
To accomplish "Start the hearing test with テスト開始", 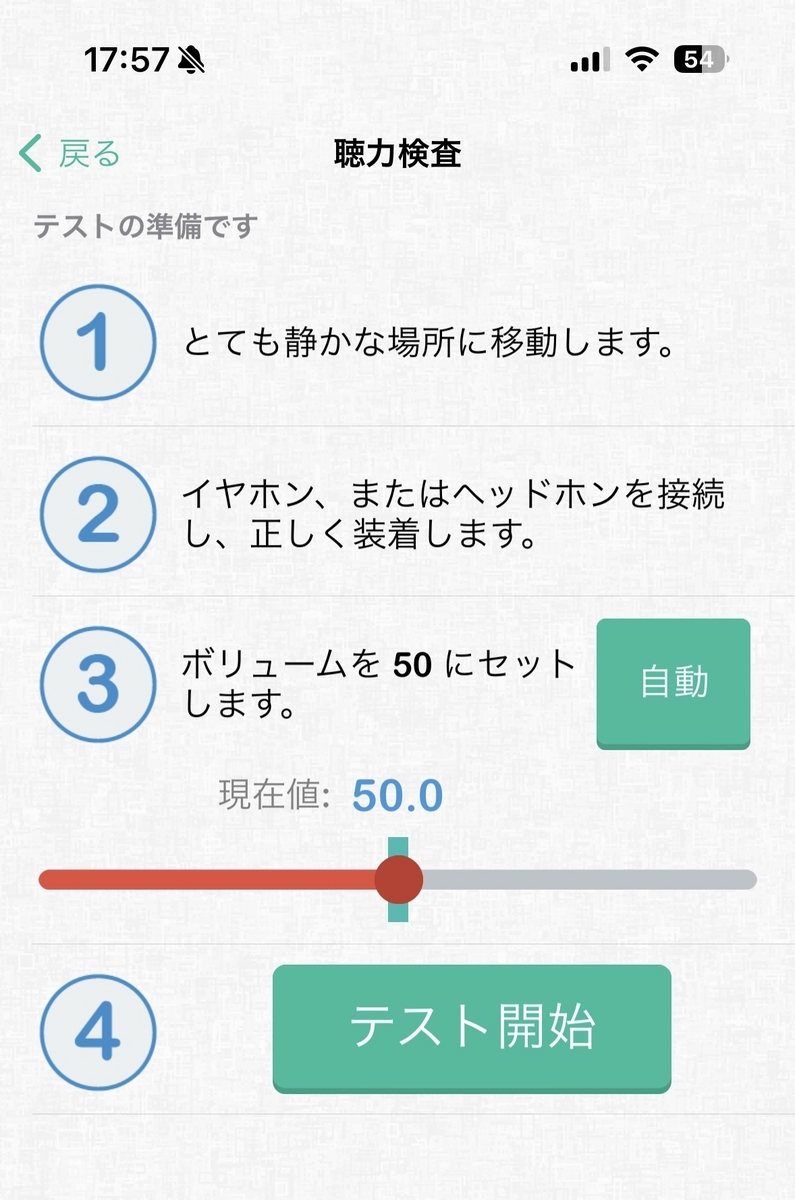I will (x=471, y=1027).
